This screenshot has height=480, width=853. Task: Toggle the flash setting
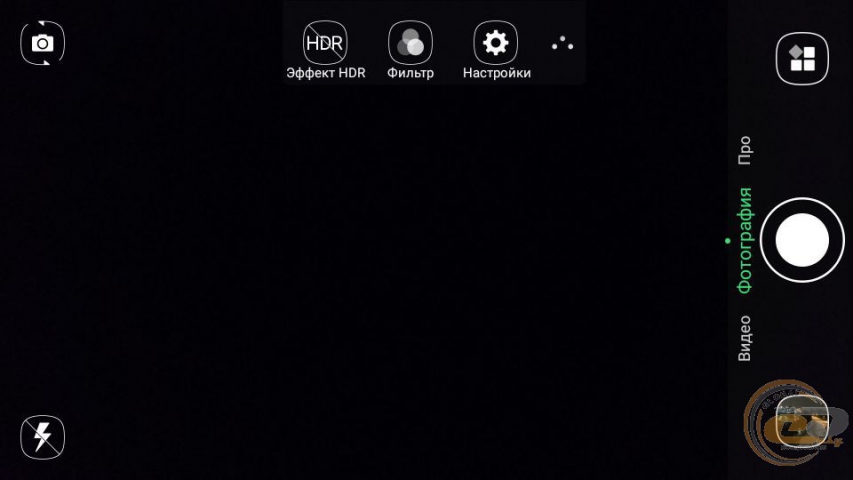tap(42, 436)
